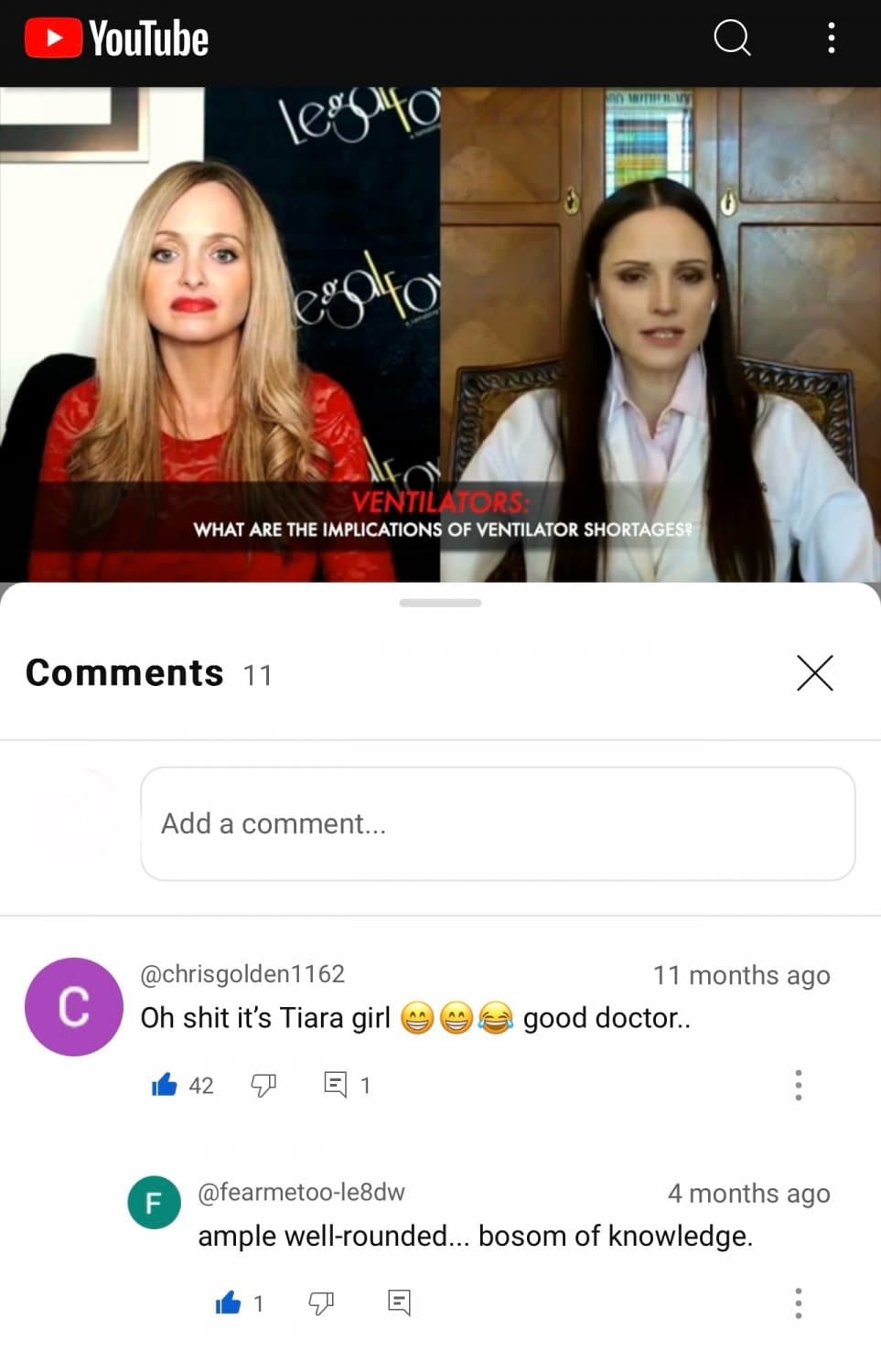This screenshot has height=1372, width=881.
Task: Open options menu for @fearmetoo-le8dw's reply
Action: click(x=798, y=1302)
